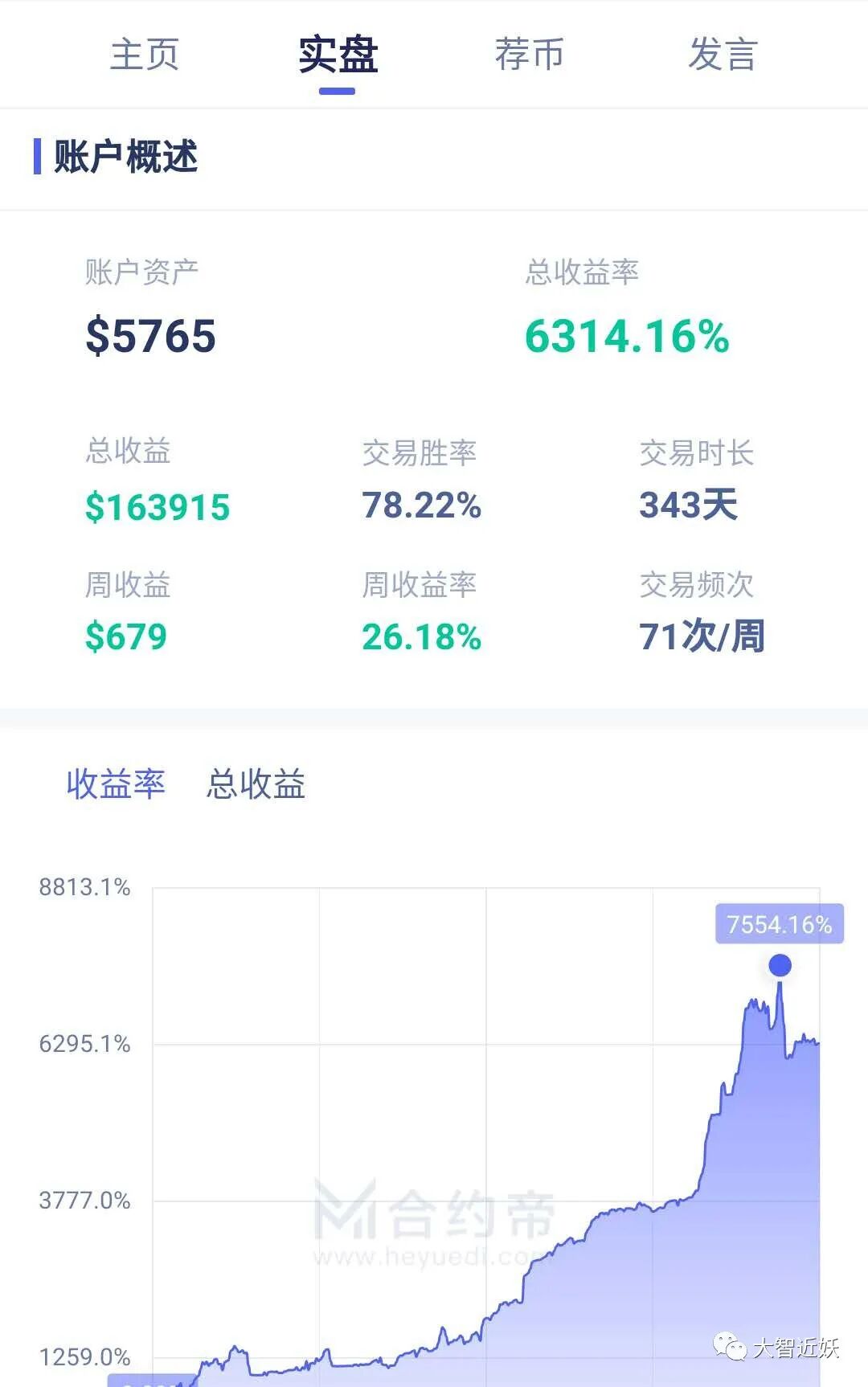Switch chart to 总收益
868x1387 pixels.
click(256, 784)
